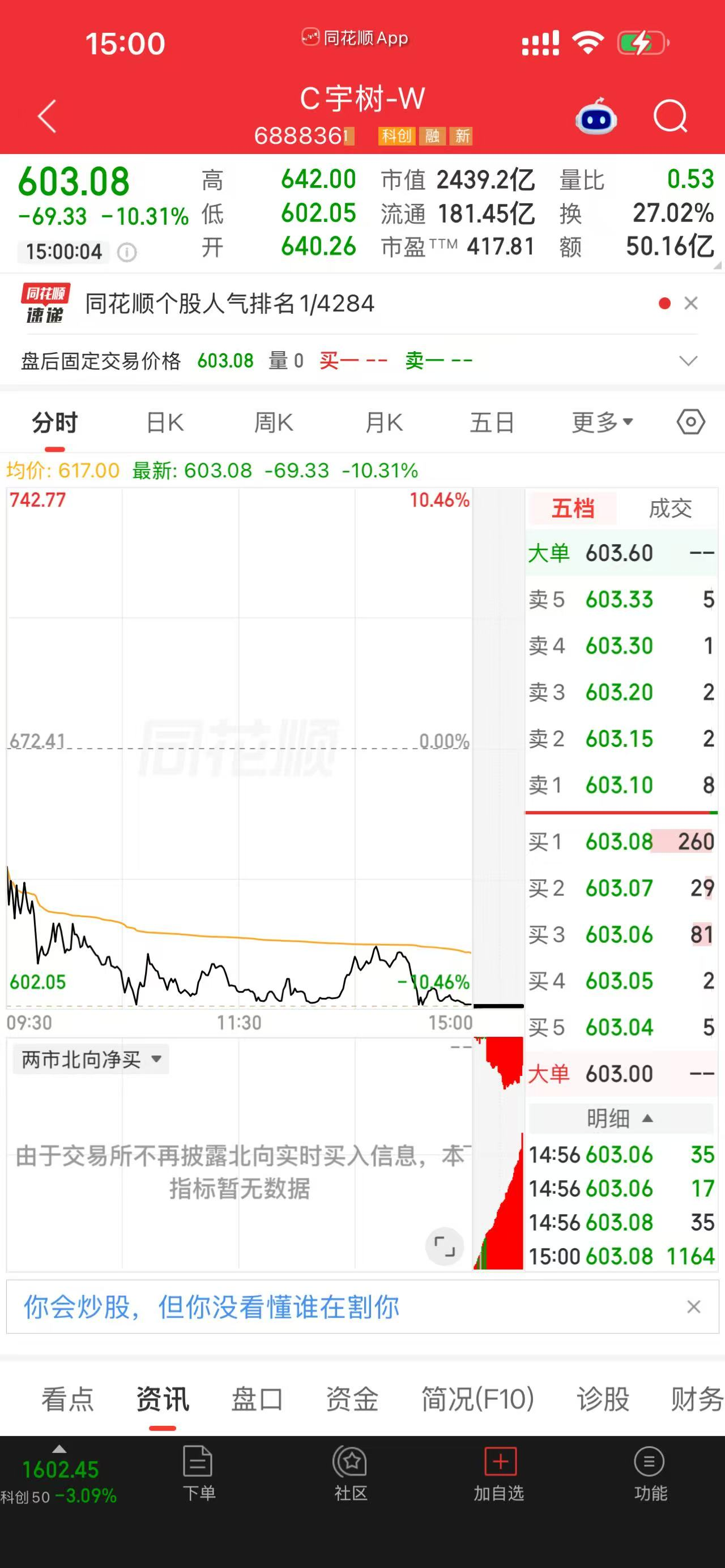This screenshot has width=725, height=1568.
Task: Switch to the 周K chart tab
Action: [274, 422]
